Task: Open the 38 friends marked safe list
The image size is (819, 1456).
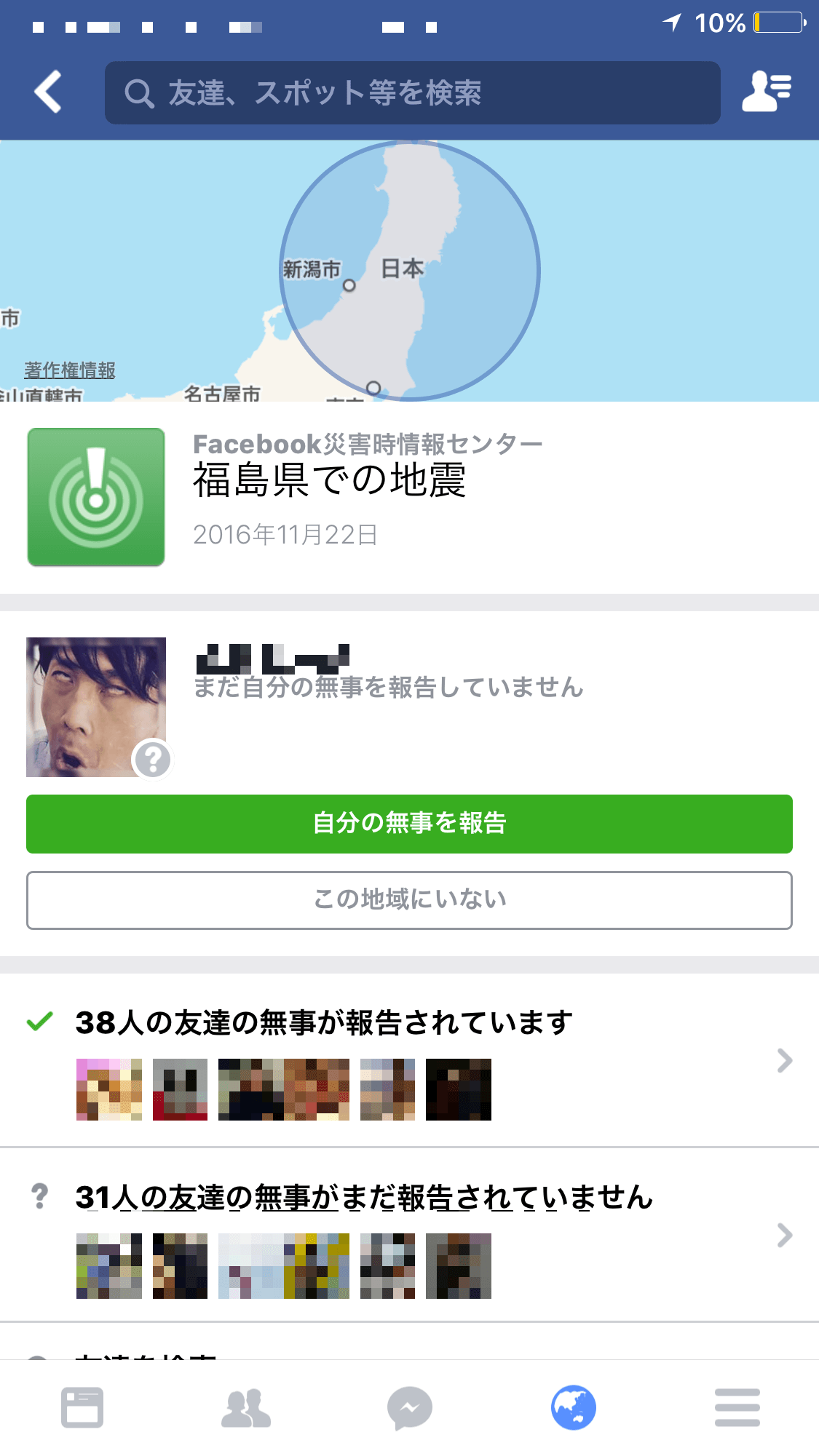Action: coord(409,1060)
